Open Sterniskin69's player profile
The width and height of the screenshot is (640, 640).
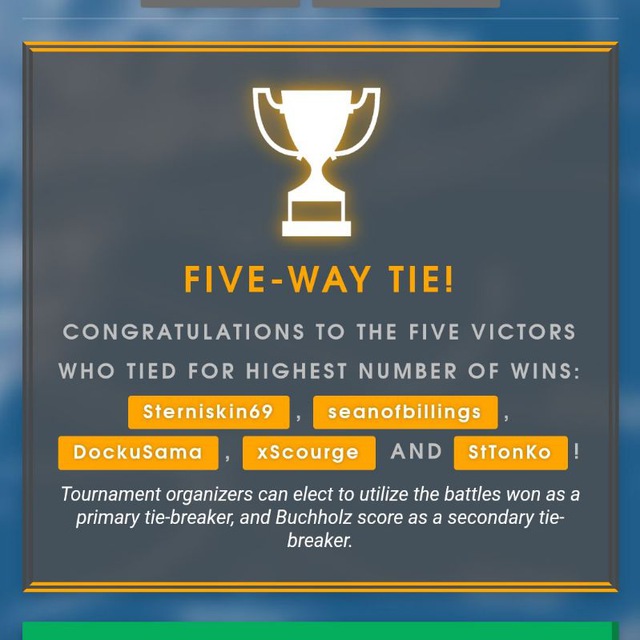pos(208,412)
